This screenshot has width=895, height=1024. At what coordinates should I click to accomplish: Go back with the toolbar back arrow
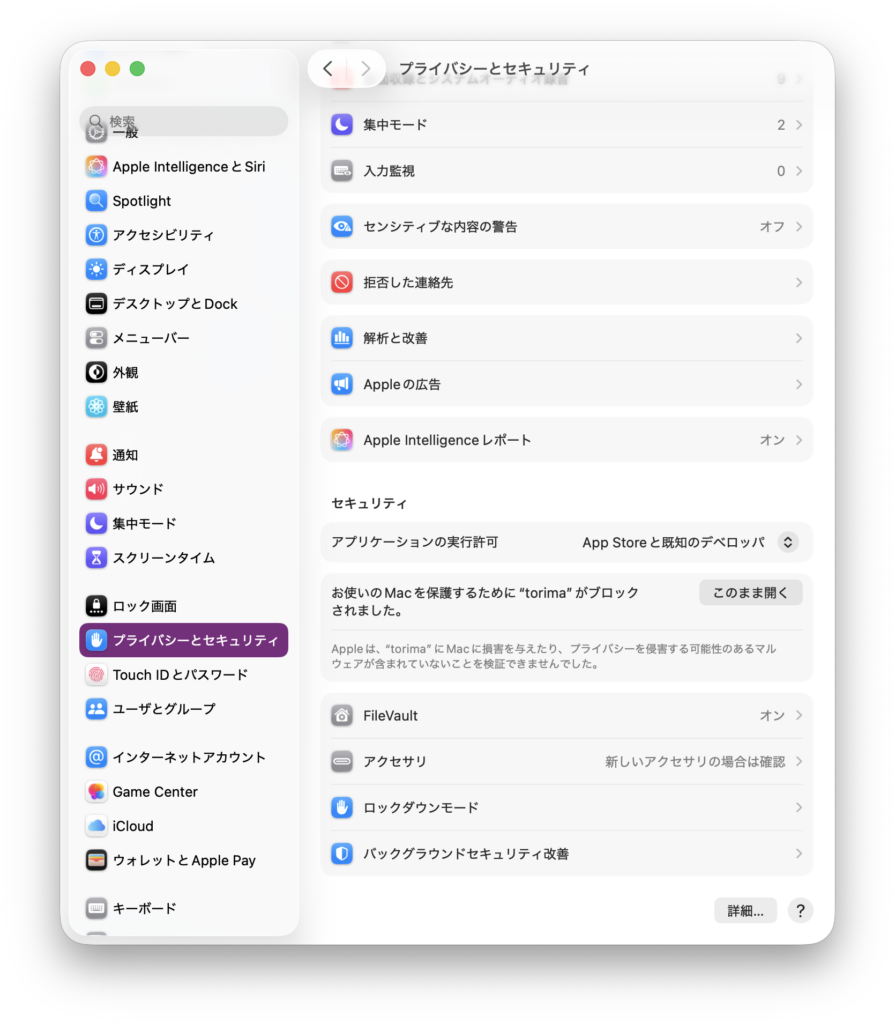[x=328, y=69]
